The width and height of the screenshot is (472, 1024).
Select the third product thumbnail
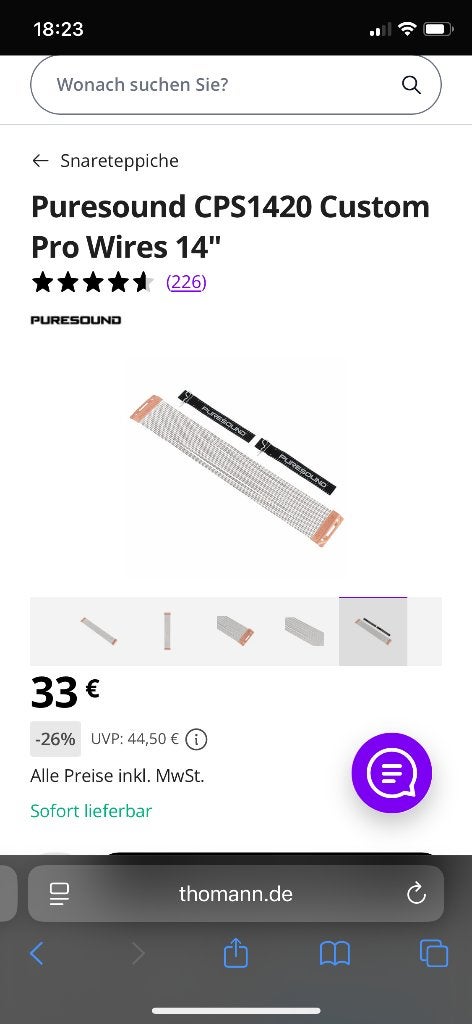pyautogui.click(x=236, y=632)
